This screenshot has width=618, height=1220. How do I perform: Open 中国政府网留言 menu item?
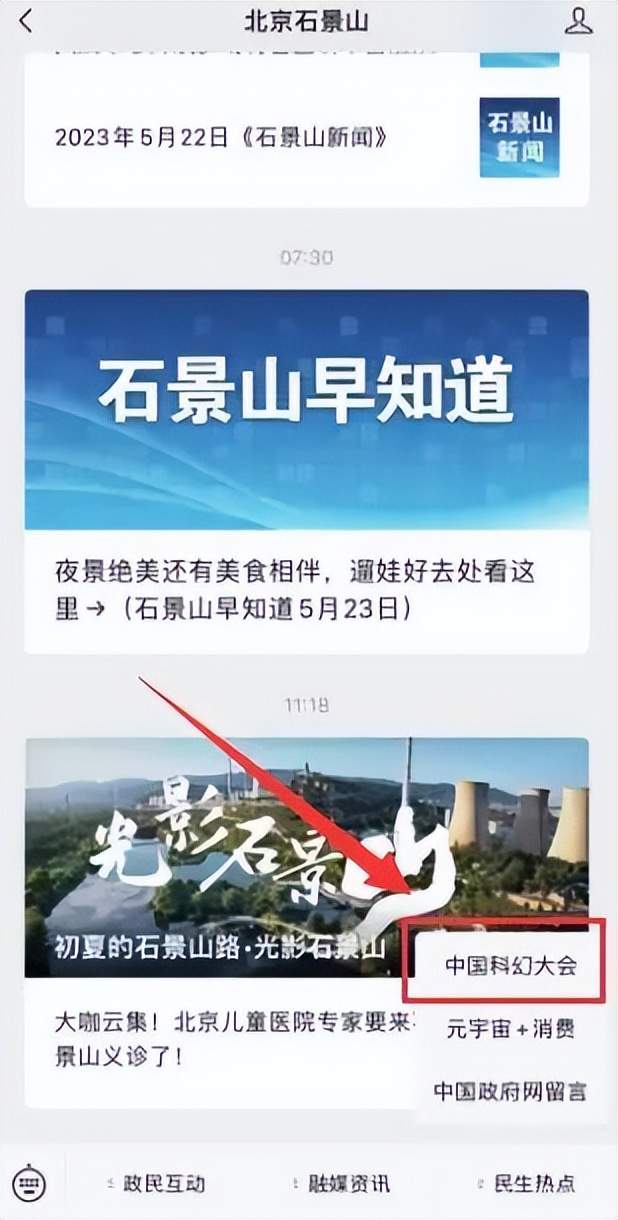pyautogui.click(x=510, y=1091)
